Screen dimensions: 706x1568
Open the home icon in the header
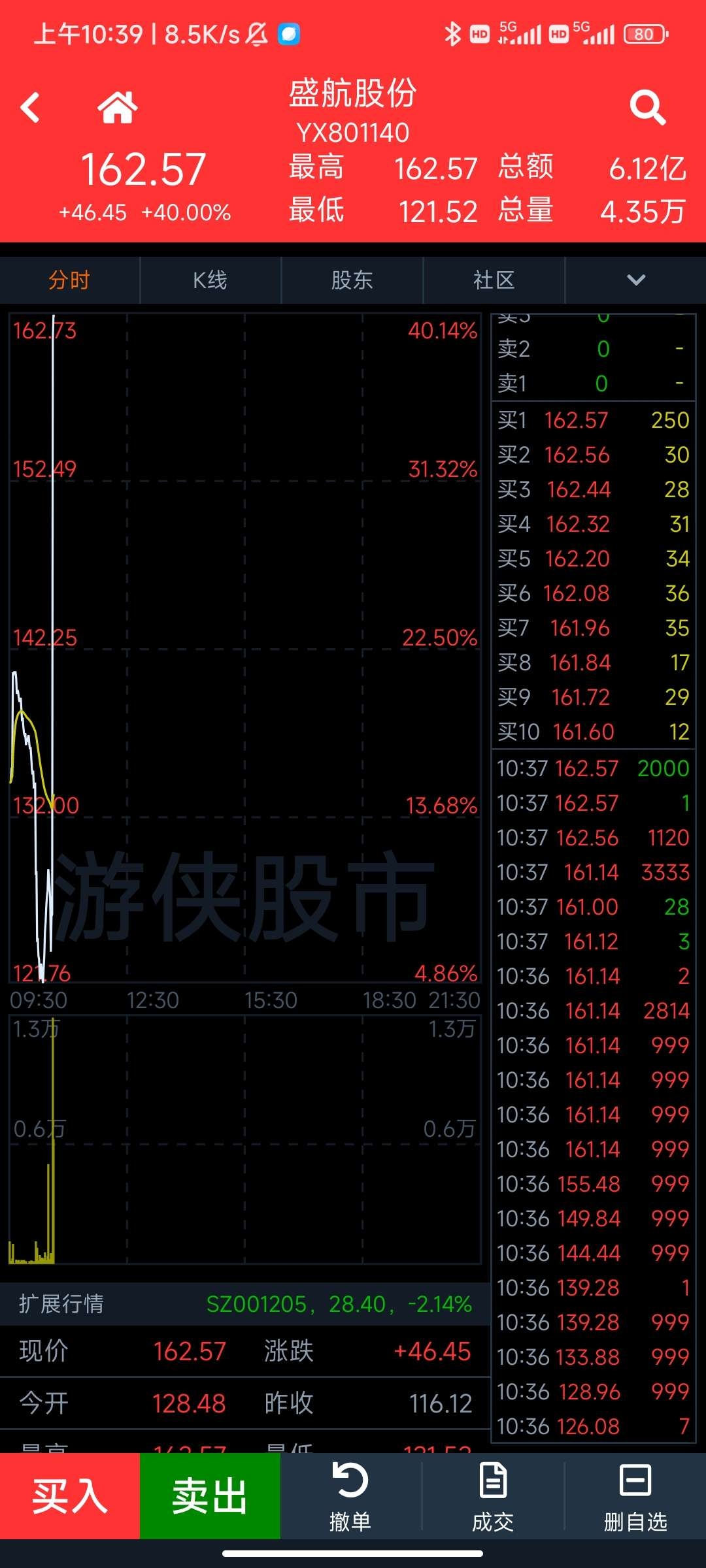(118, 107)
